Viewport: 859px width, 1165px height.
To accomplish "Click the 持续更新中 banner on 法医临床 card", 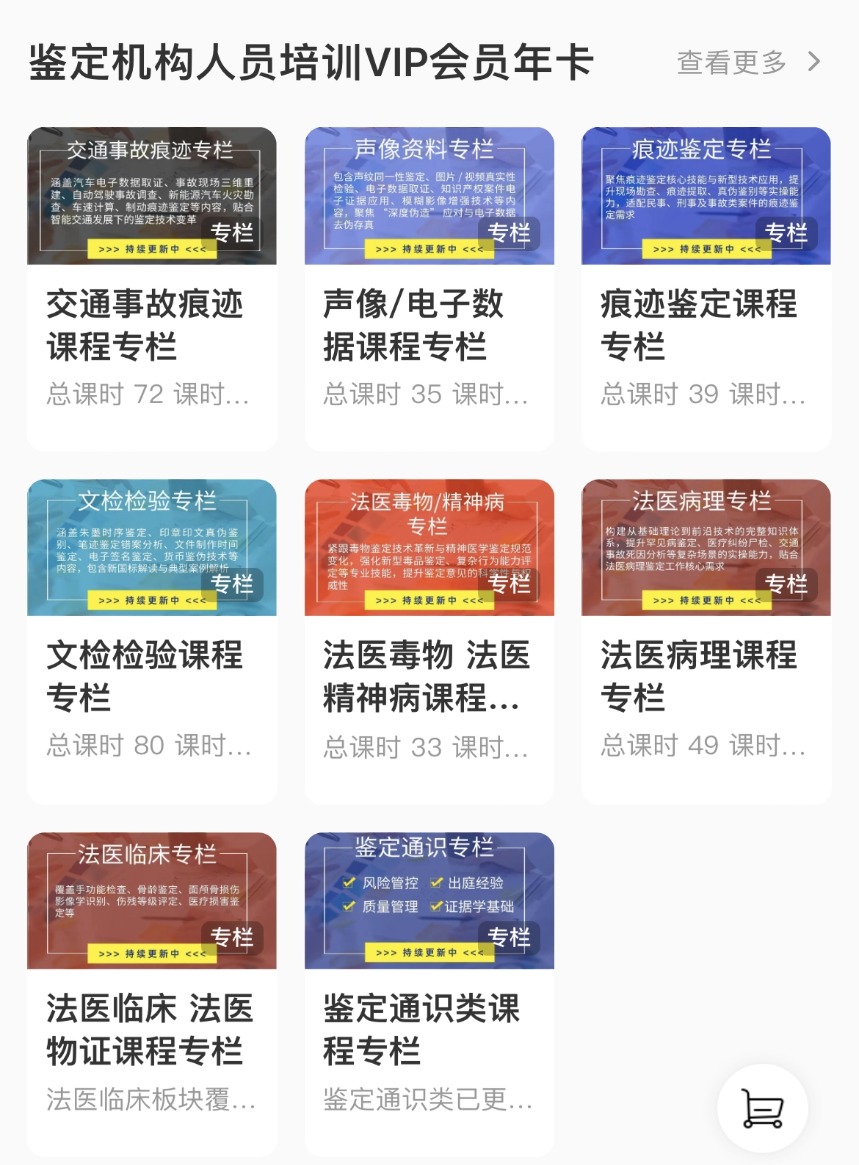I will coord(153,952).
